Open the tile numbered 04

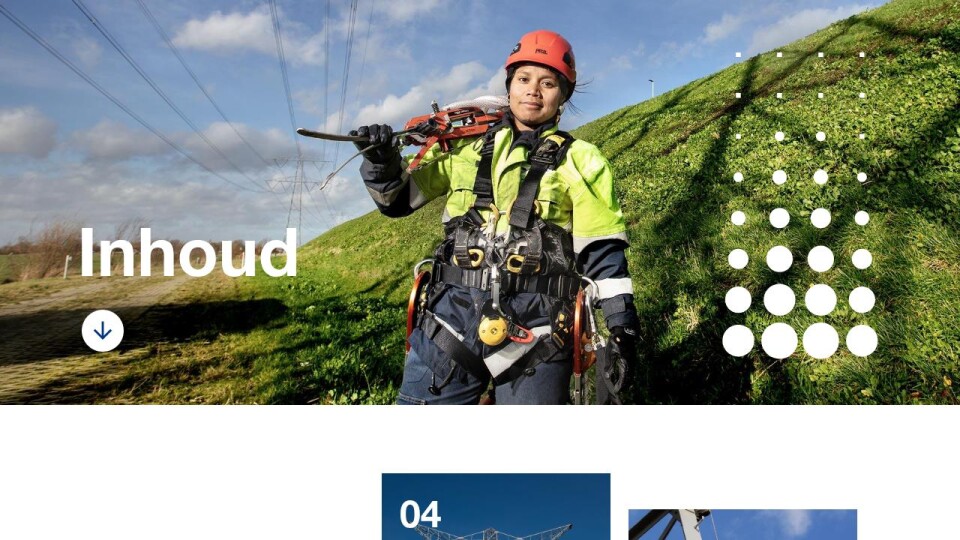point(495,507)
